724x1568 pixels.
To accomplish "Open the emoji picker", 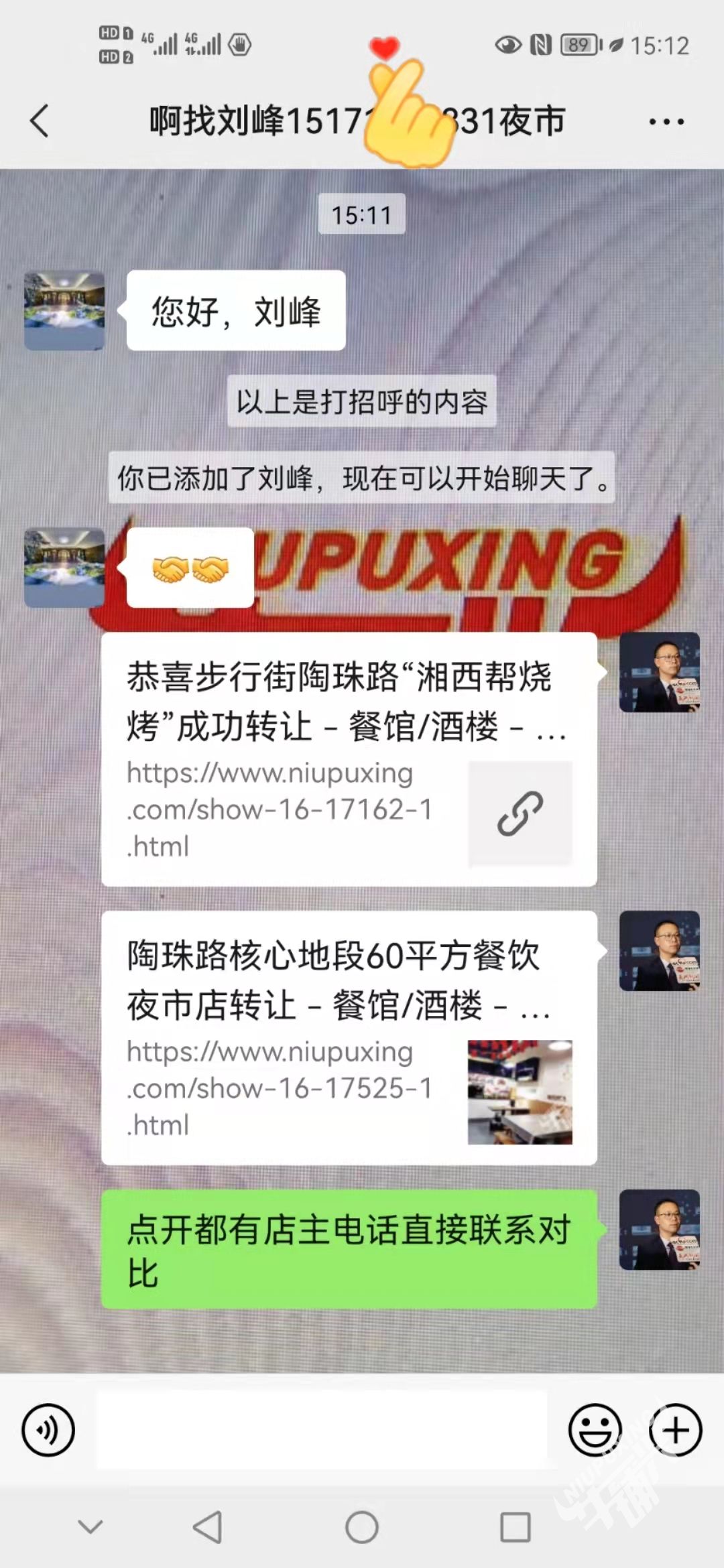I will 595,1429.
